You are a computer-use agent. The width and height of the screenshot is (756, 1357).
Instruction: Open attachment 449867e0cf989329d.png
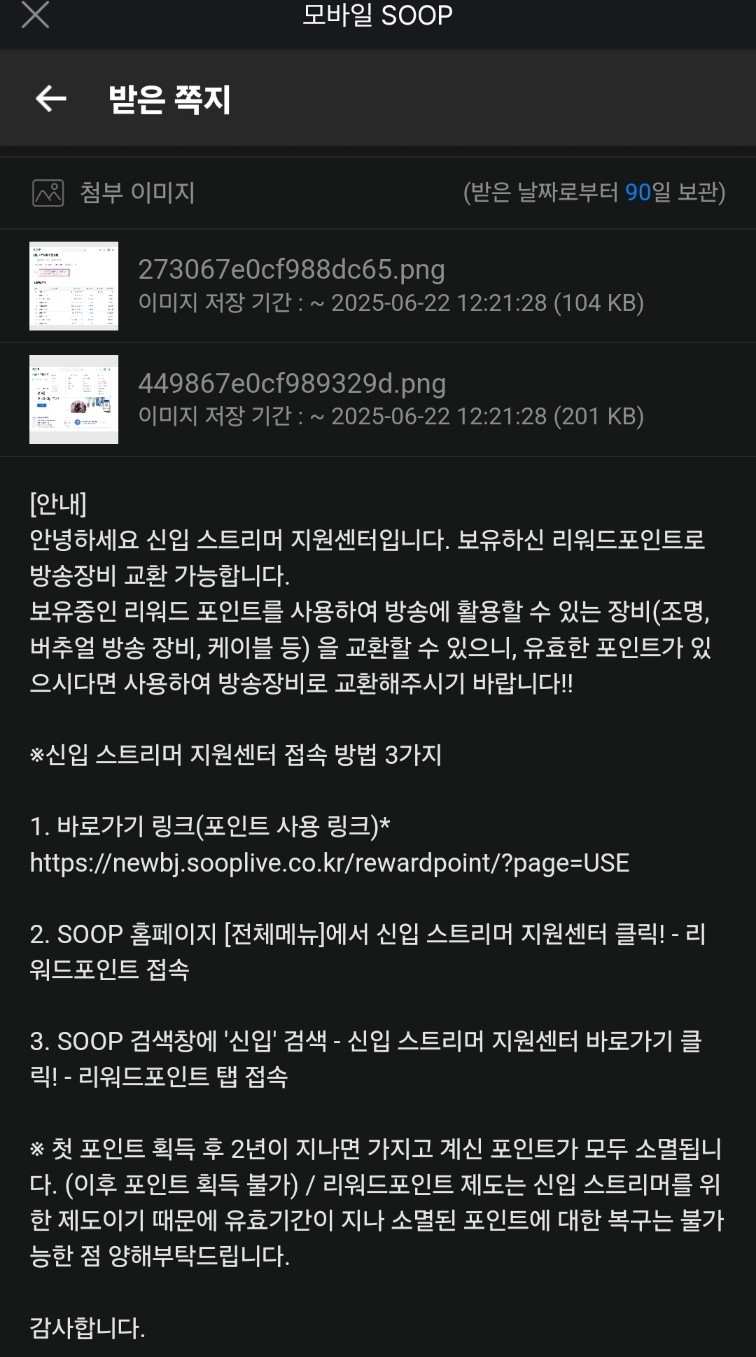pyautogui.click(x=291, y=384)
